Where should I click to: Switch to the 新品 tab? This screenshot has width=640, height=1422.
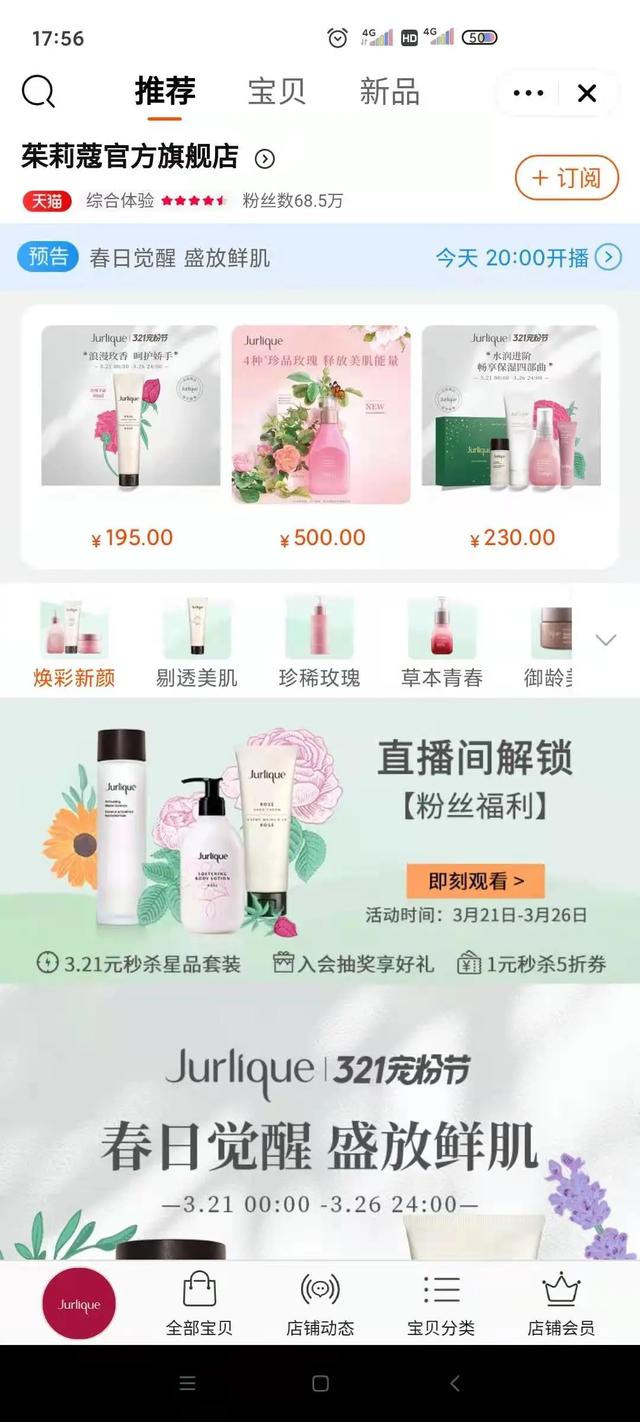coord(389,92)
